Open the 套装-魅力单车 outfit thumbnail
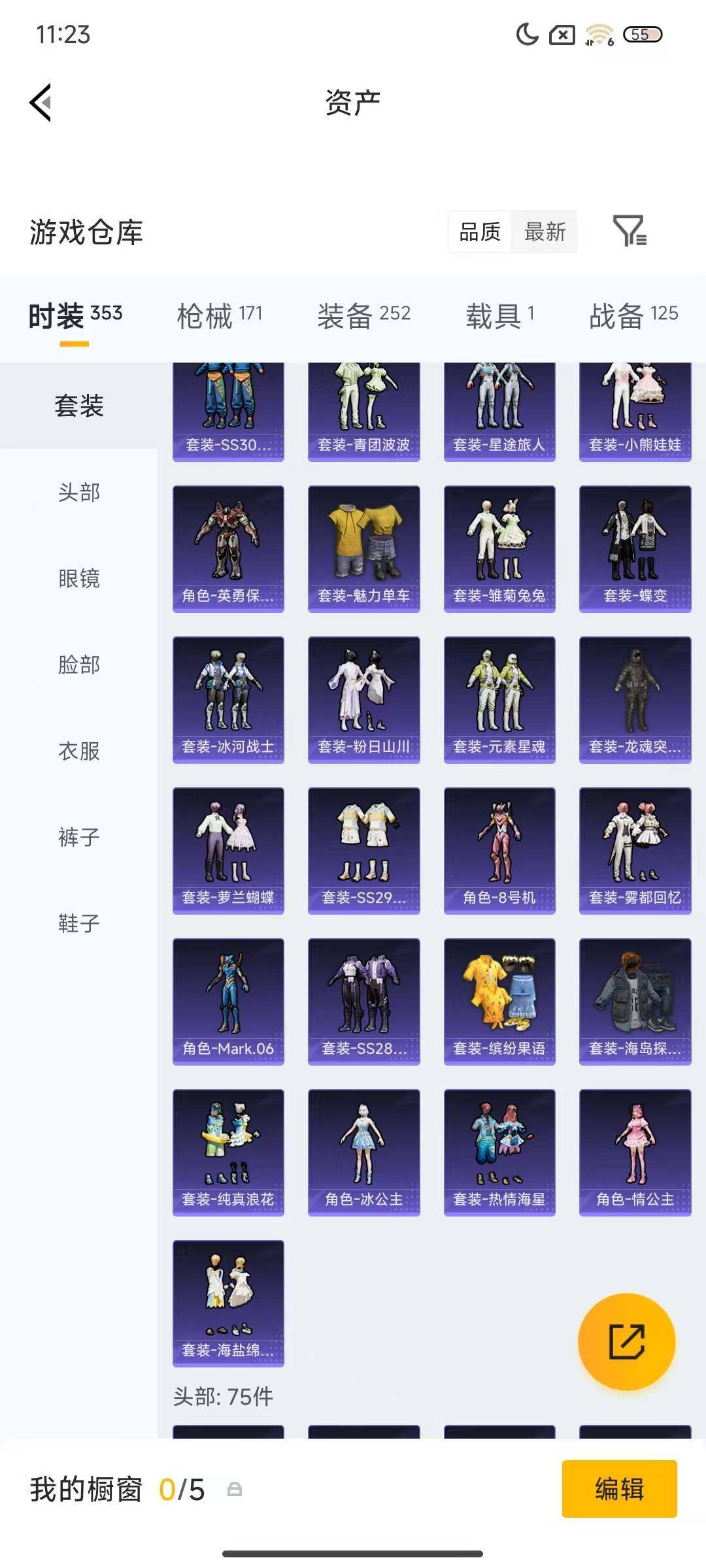The width and height of the screenshot is (706, 1568). 363,547
